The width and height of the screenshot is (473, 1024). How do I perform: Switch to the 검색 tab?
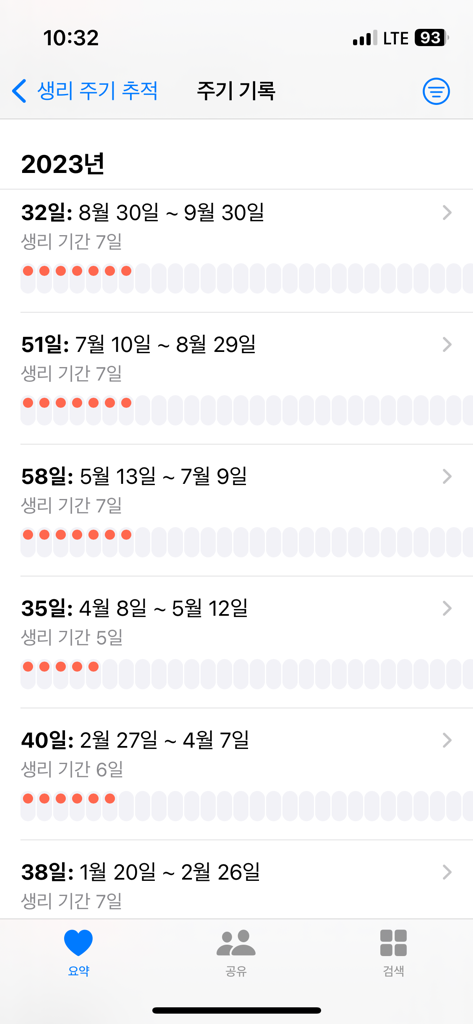[x=393, y=952]
